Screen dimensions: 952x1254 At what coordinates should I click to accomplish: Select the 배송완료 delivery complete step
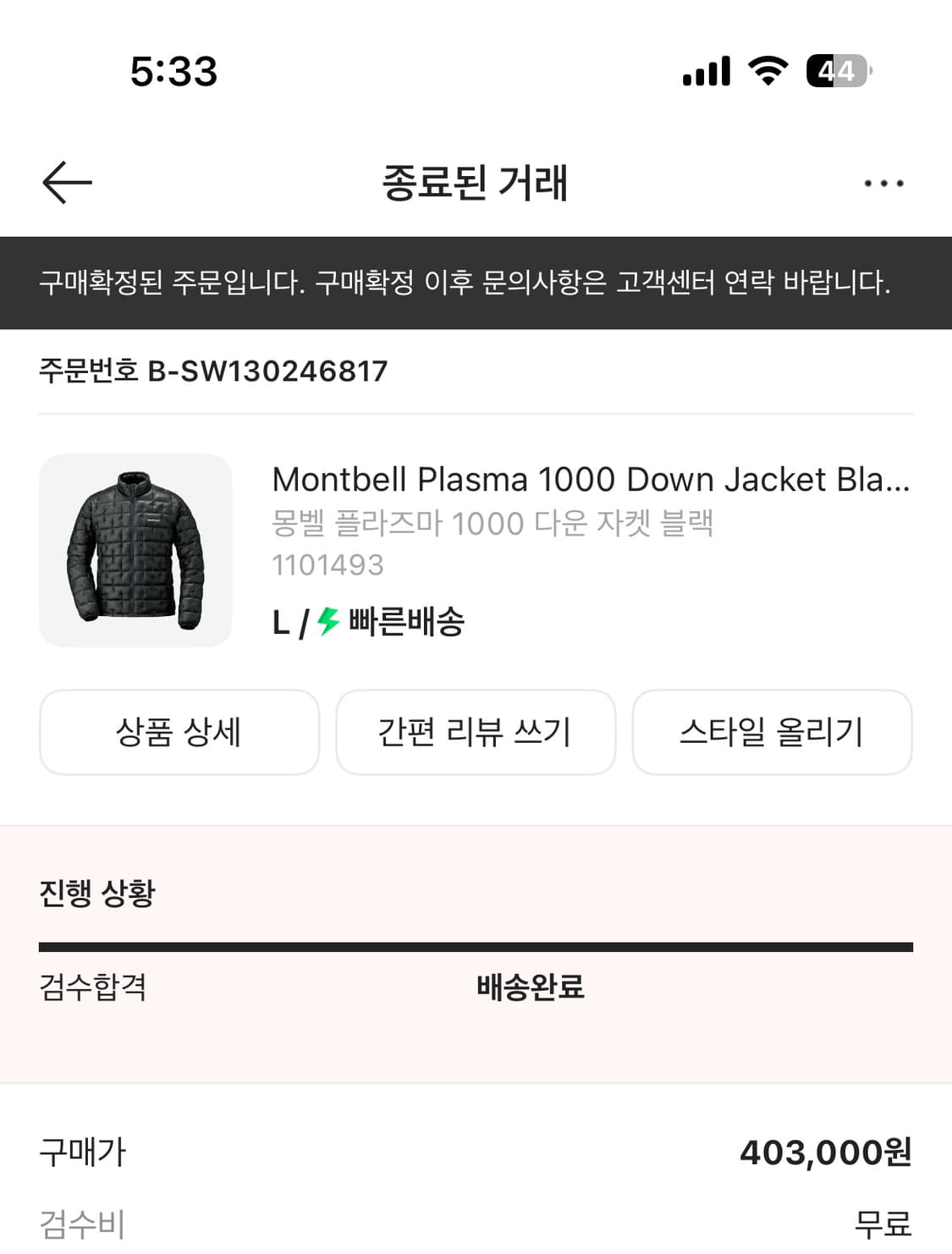529,988
